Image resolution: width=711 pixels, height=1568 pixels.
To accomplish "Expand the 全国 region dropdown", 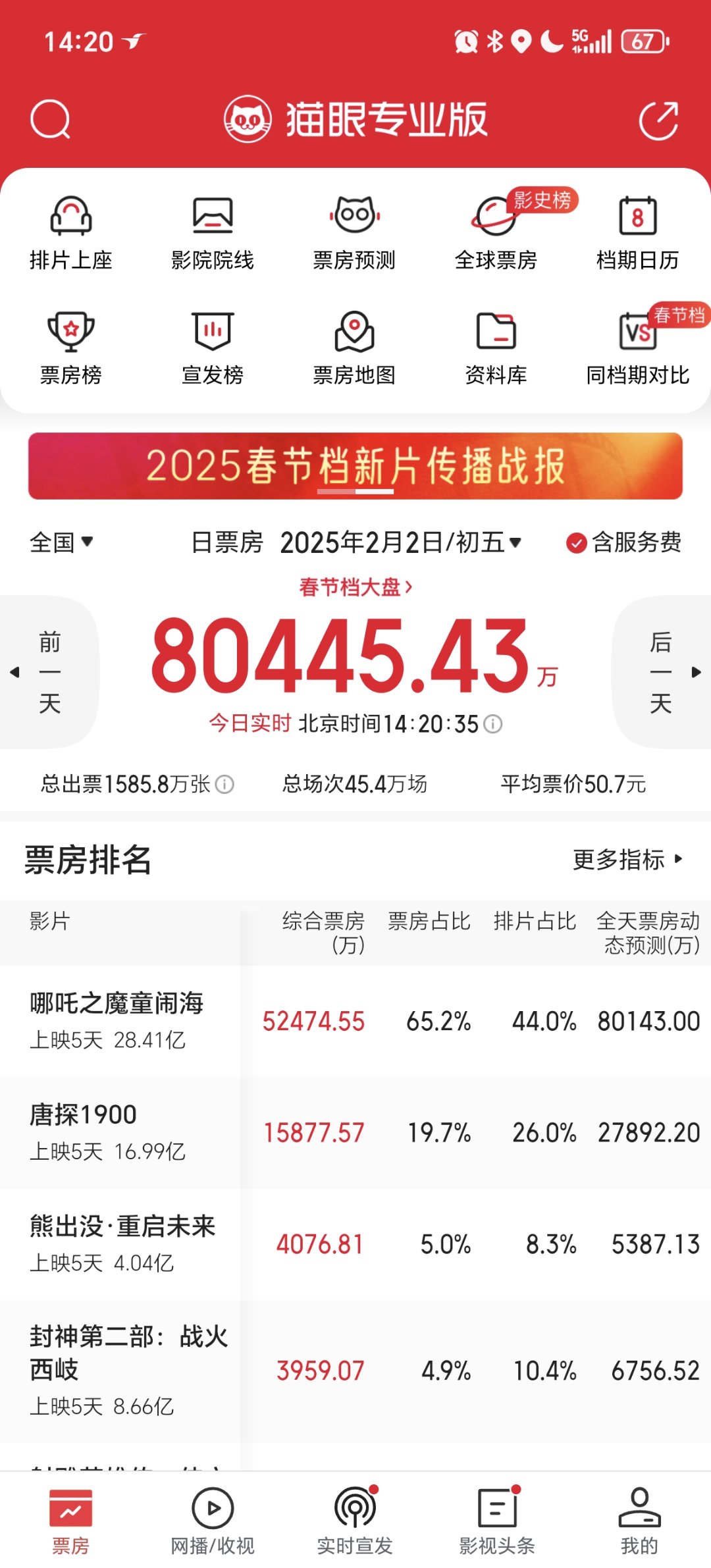I will click(x=61, y=542).
